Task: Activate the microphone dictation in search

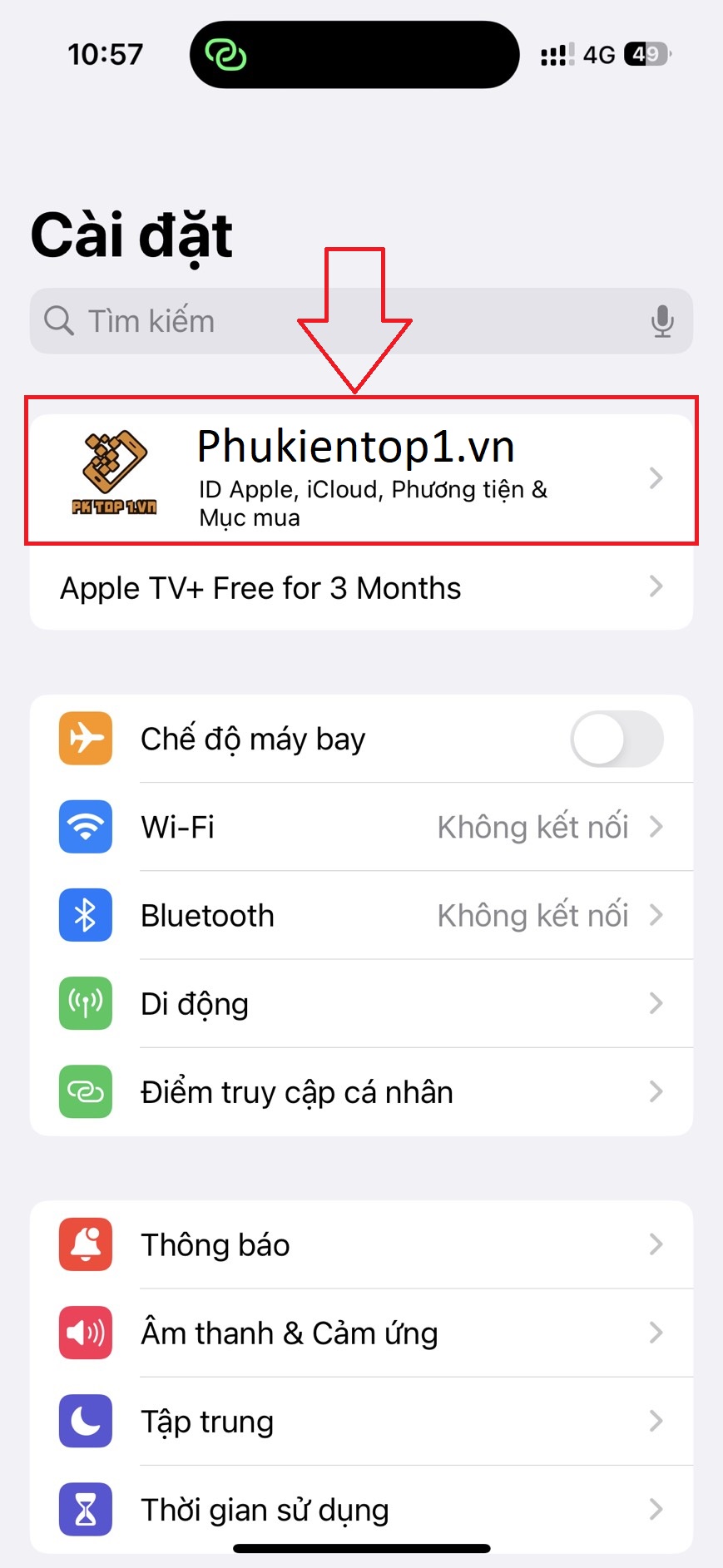Action: pos(661,321)
